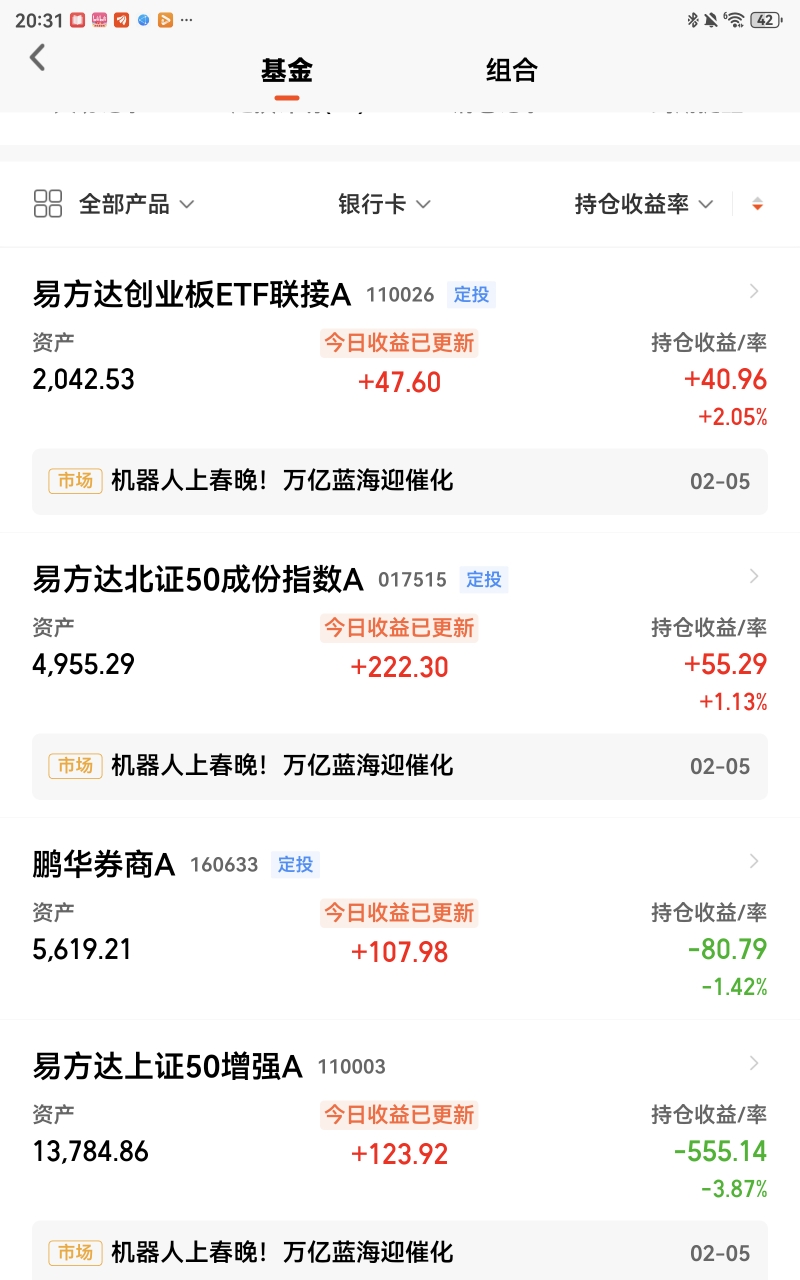The height and width of the screenshot is (1280, 800).
Task: Toggle the sort order arrow icon
Action: click(757, 204)
